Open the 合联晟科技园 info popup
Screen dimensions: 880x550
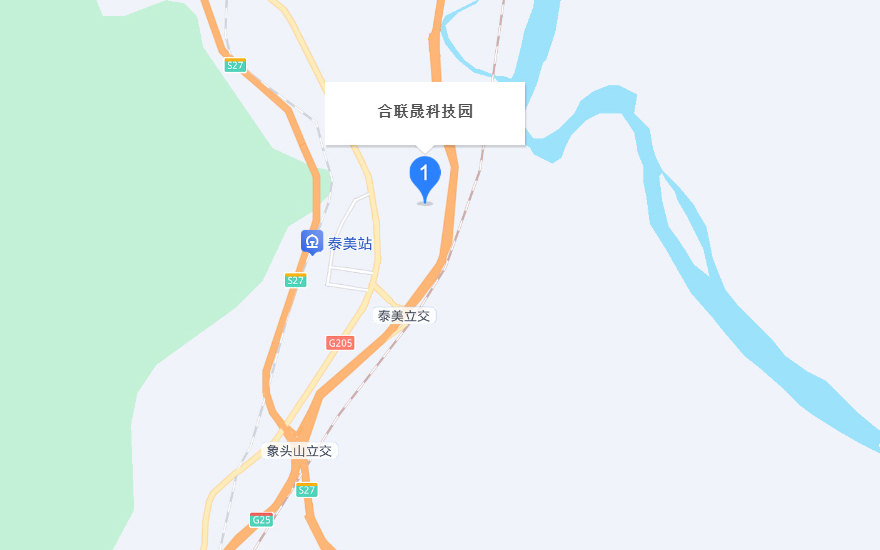(x=425, y=112)
